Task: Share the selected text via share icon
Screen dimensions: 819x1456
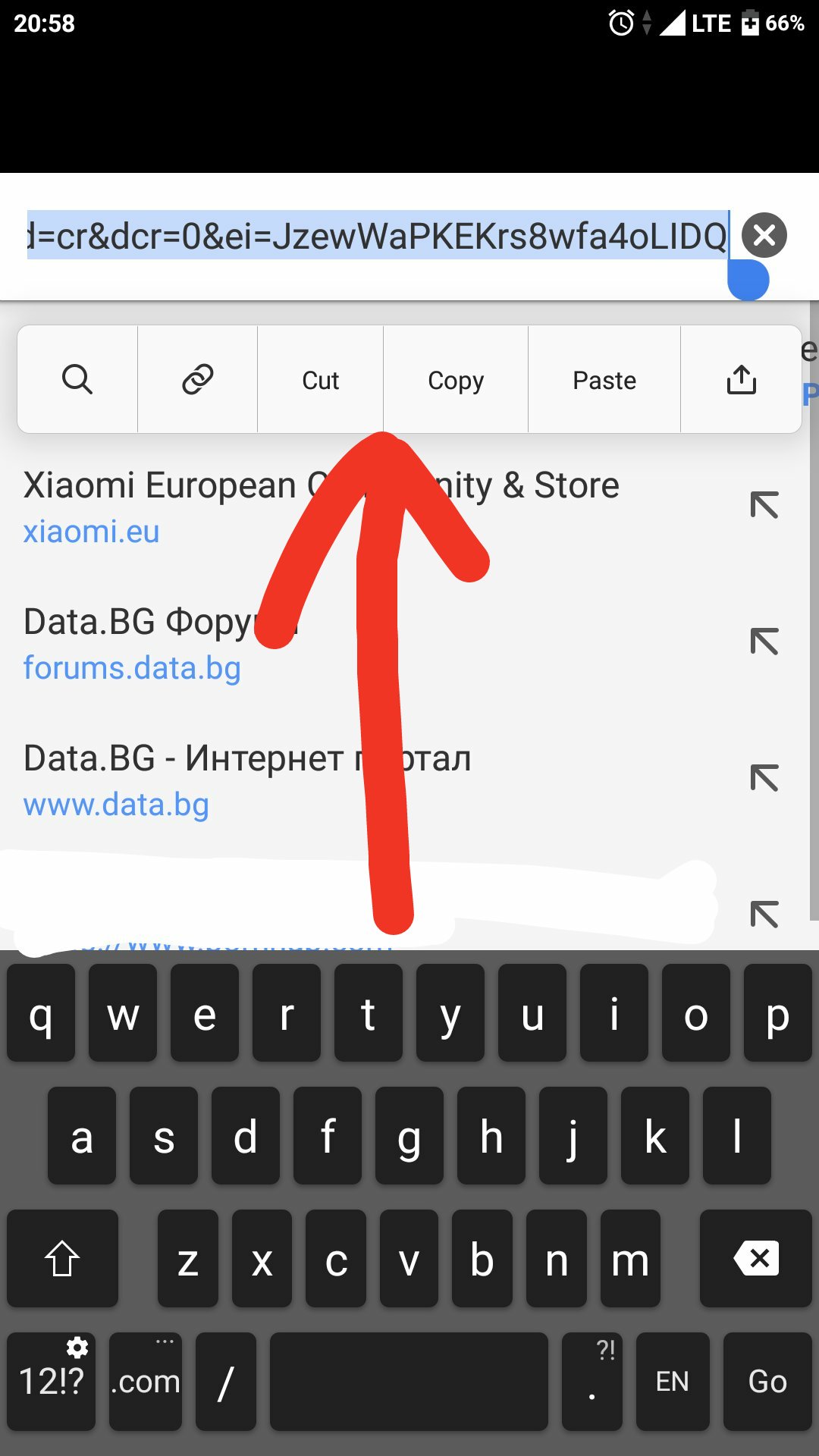Action: 741,379
